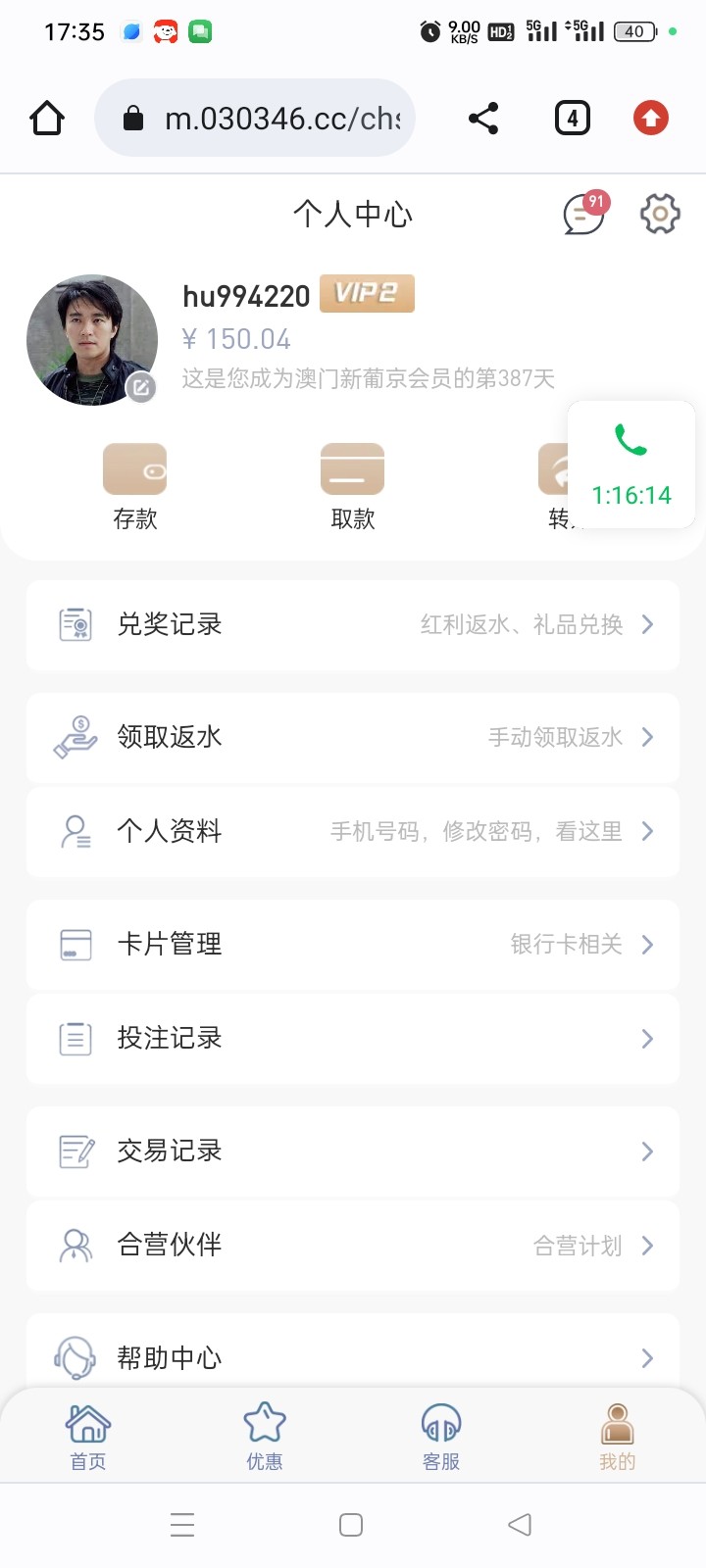Tap the browser address bar
This screenshot has width=706, height=1568.
(265, 119)
